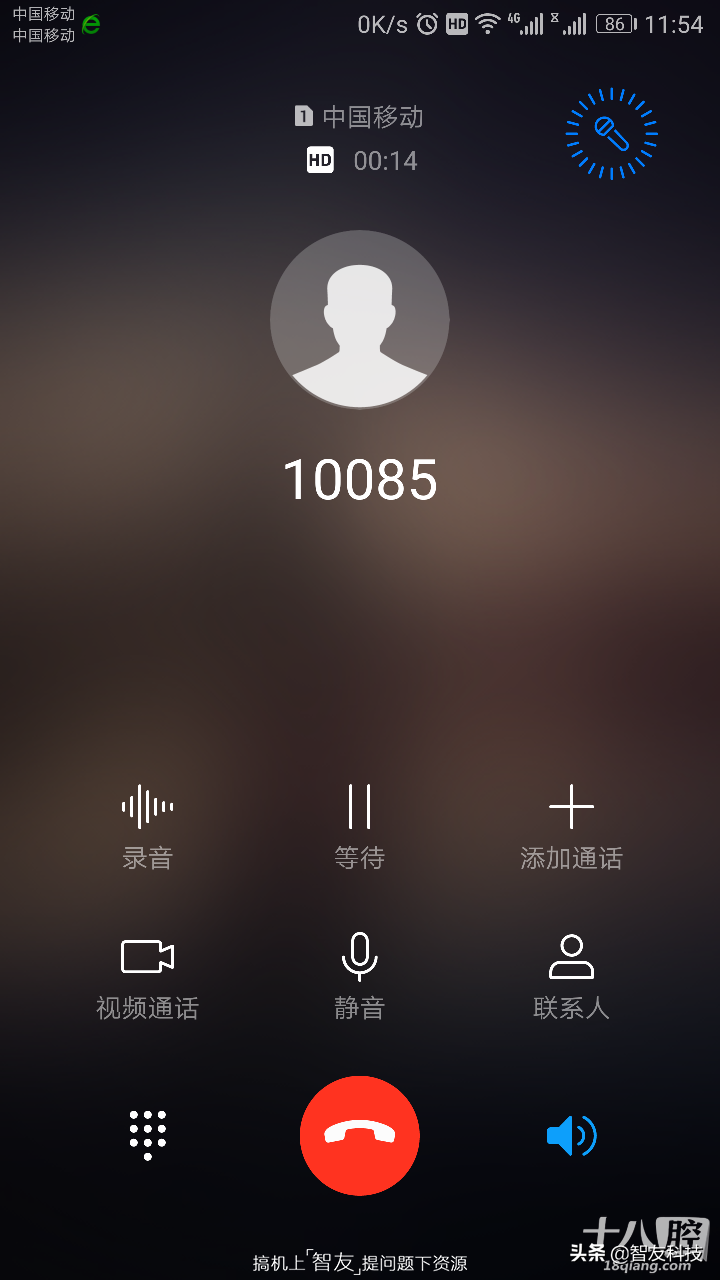Tap the network speed 0K/s indicator
720x1280 pixels.
click(x=381, y=23)
